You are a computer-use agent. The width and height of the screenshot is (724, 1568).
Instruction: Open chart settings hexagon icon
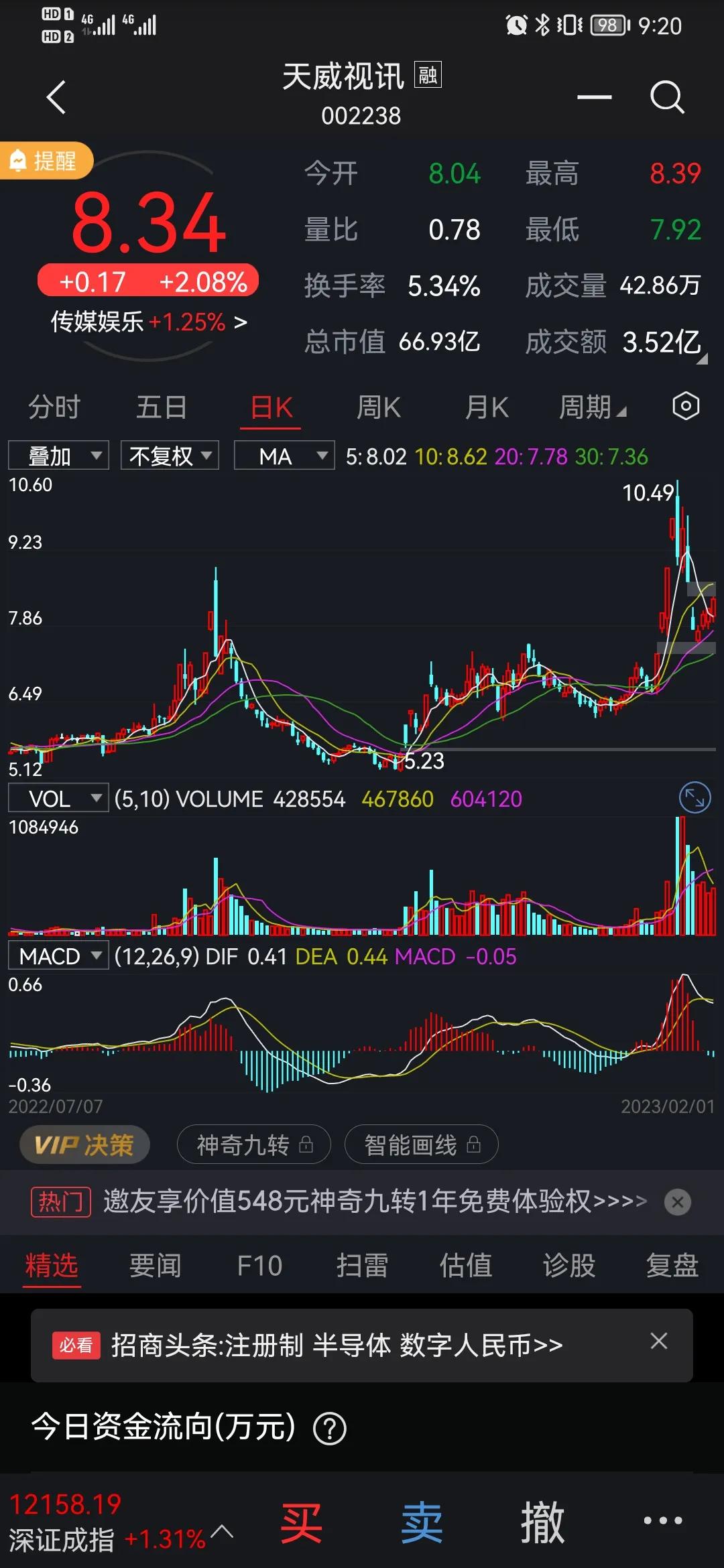click(686, 406)
